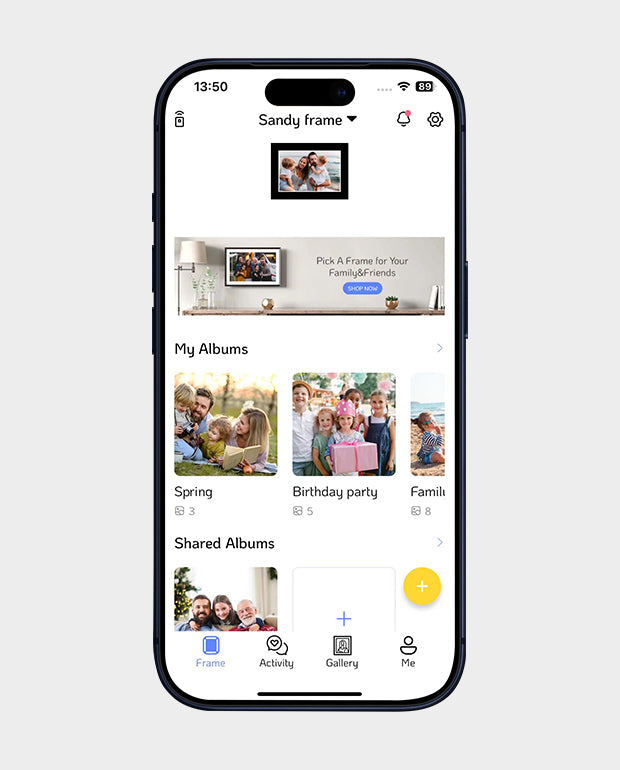This screenshot has width=620, height=770.
Task: View all Shared Albums via arrow
Action: pyautogui.click(x=439, y=542)
